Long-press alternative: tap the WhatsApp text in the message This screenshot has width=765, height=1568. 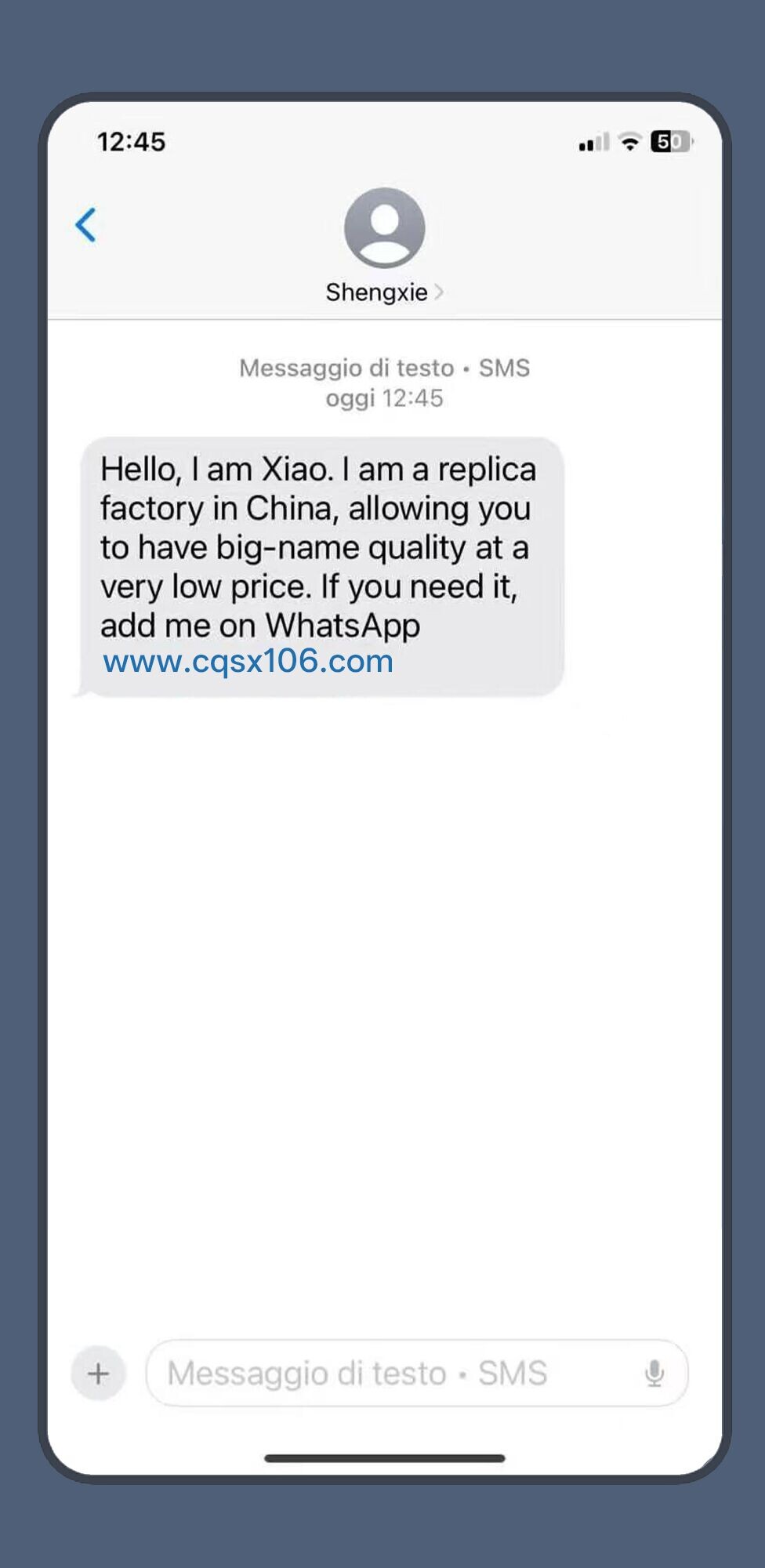pos(345,625)
